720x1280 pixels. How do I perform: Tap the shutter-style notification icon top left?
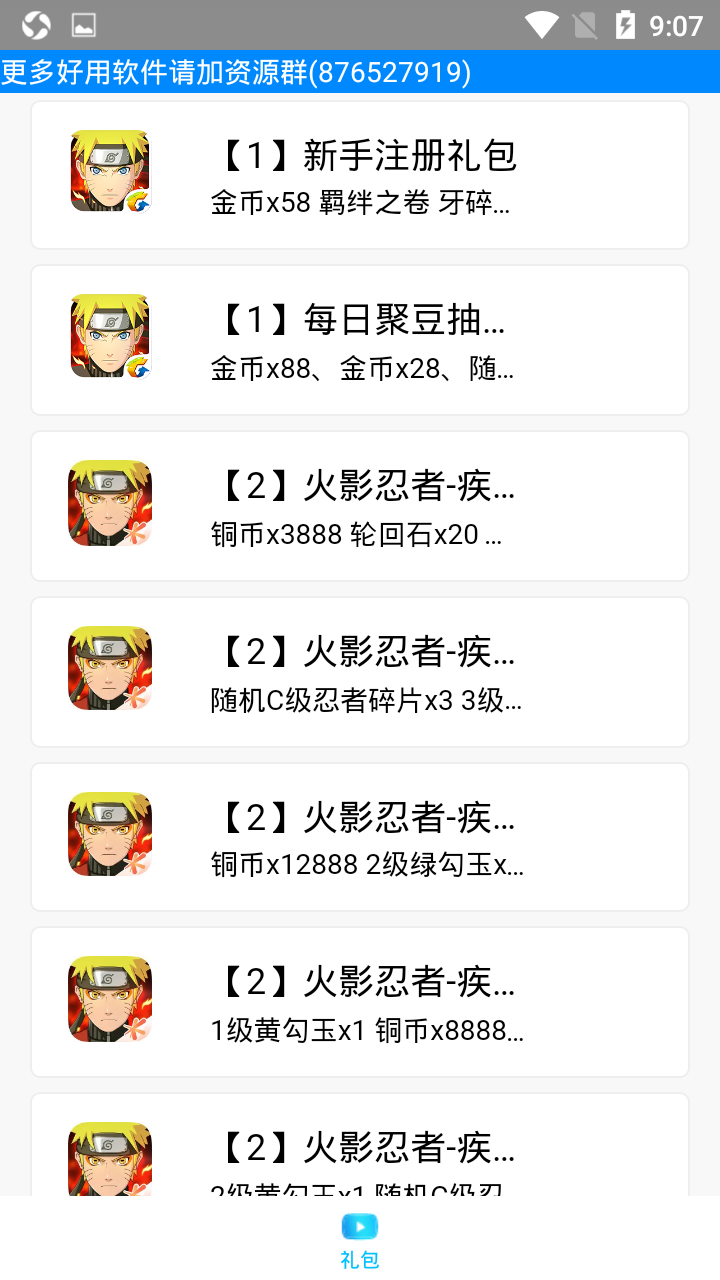tap(35, 25)
